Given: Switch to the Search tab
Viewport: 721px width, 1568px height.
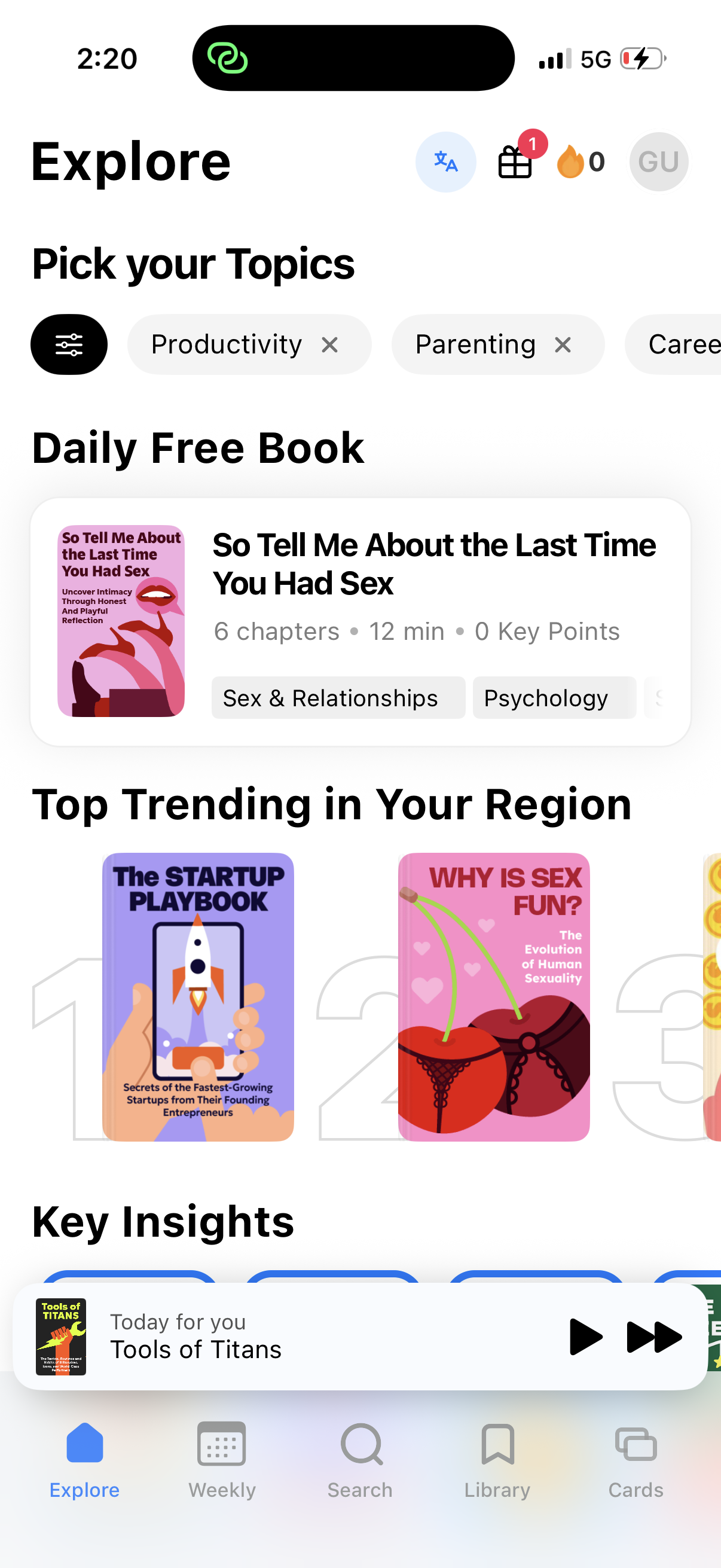Looking at the screenshot, I should [360, 1460].
